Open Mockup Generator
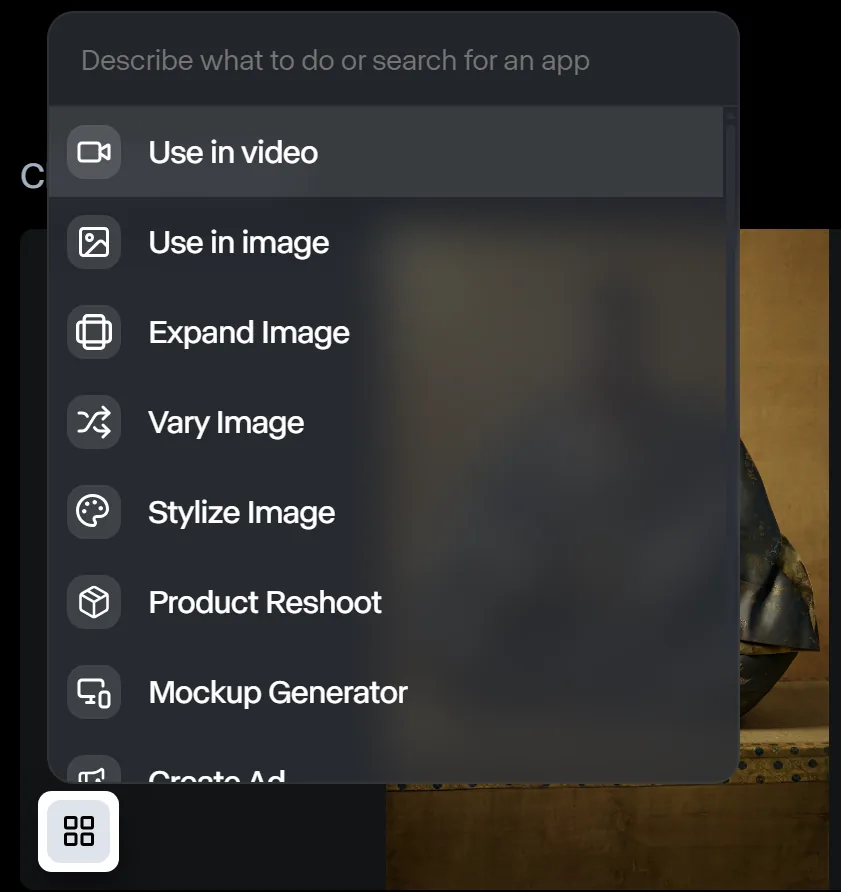Screen dimensions: 841x892 278,692
